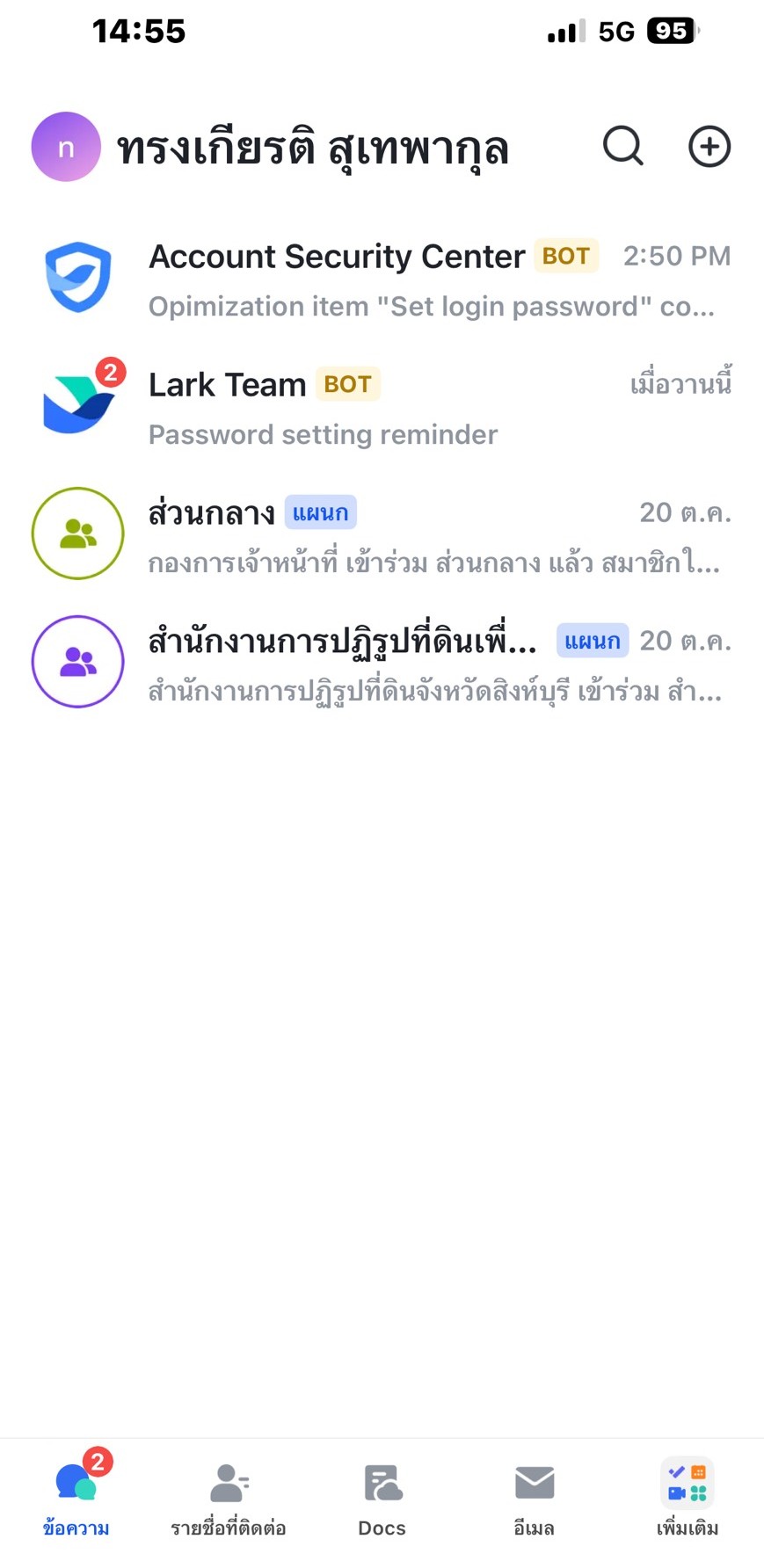Switch to the รายชื่อที่ติดต่อ tab
This screenshot has height=1568, width=764.
pos(229,1499)
